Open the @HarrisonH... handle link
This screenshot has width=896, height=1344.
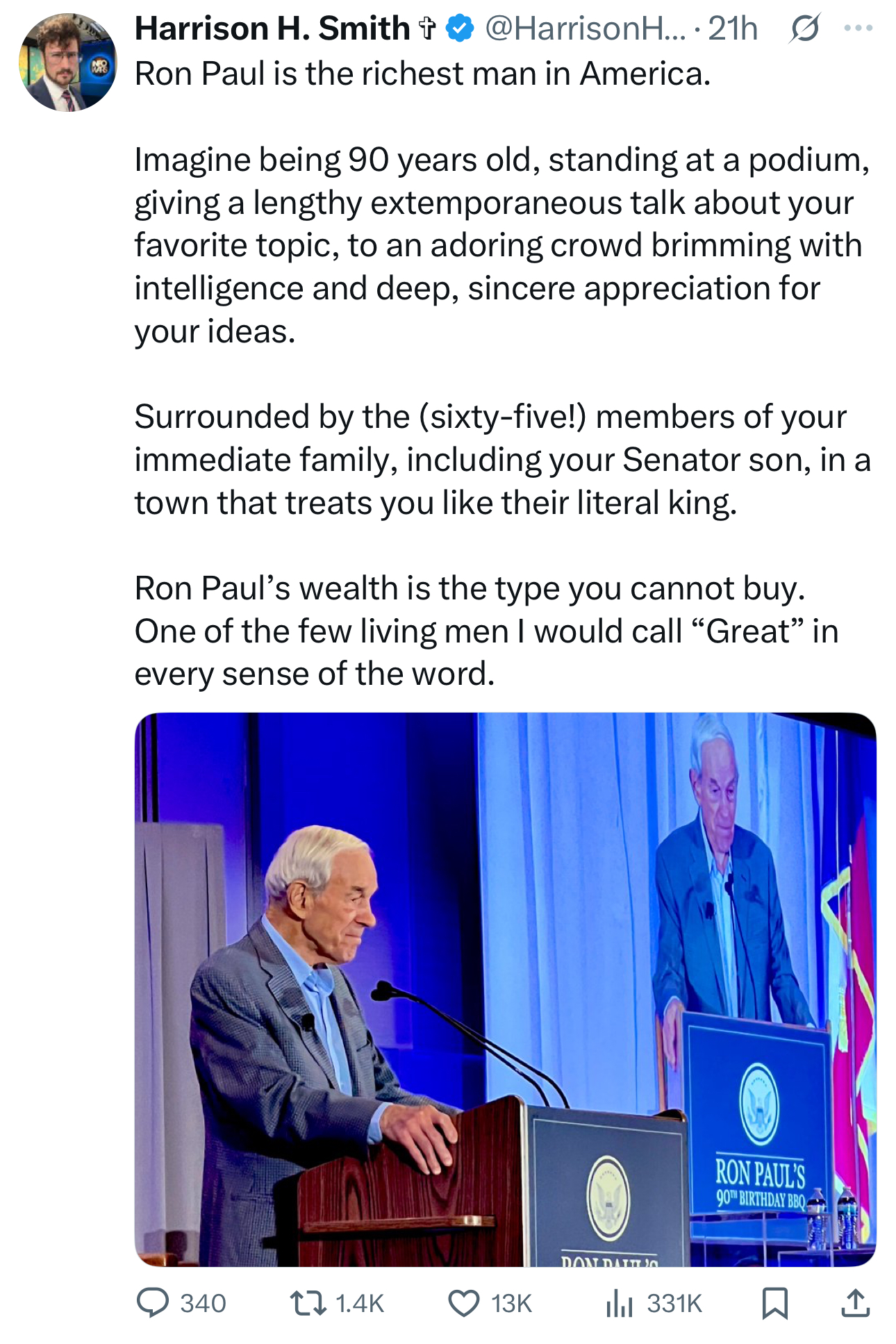pyautogui.click(x=584, y=28)
